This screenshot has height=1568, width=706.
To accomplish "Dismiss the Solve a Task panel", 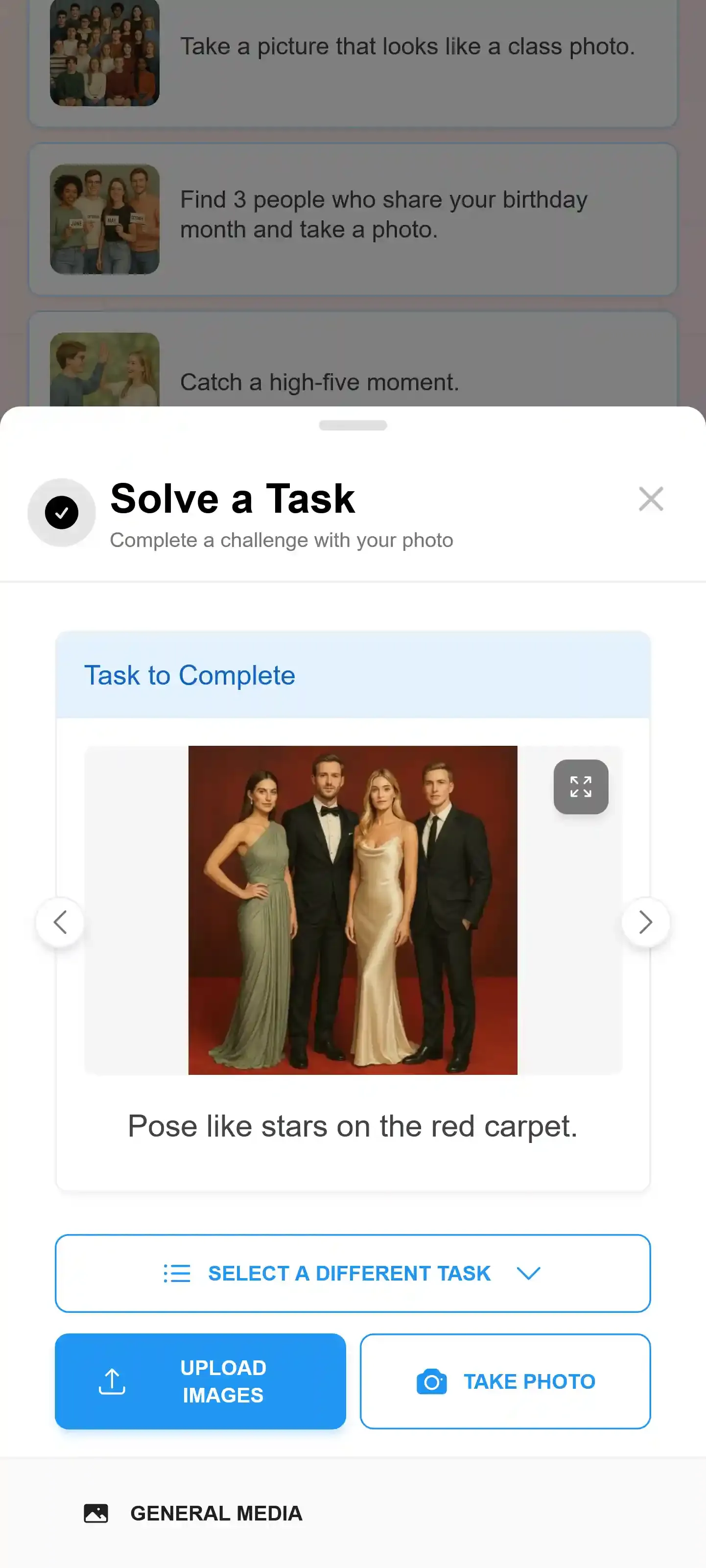I will [651, 499].
